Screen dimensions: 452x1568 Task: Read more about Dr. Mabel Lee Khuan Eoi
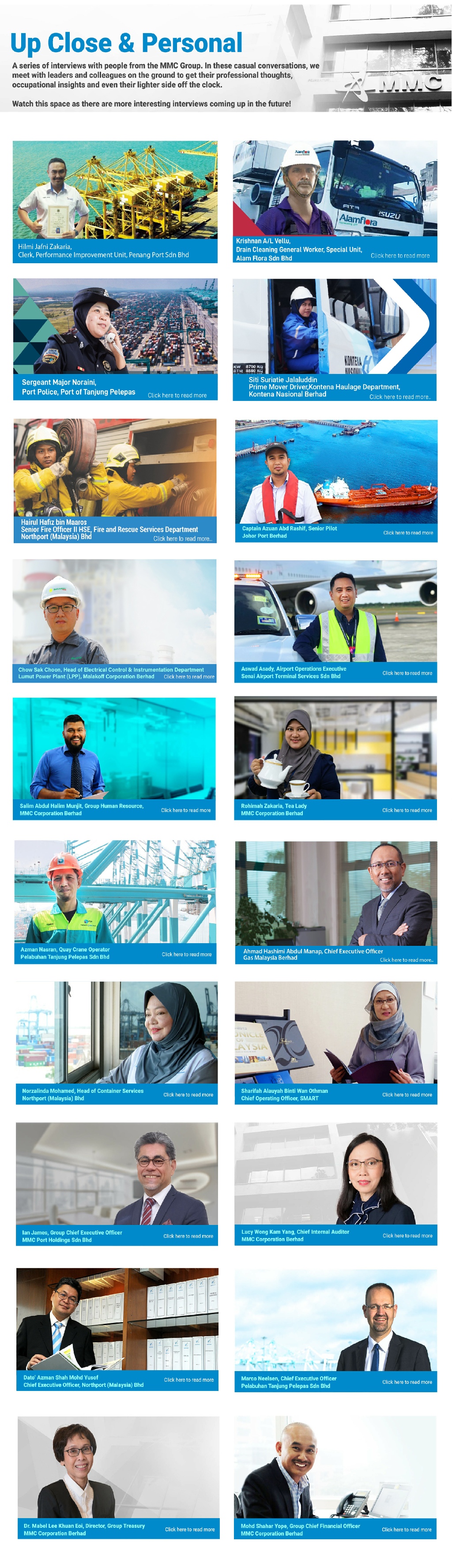pyautogui.click(x=189, y=1529)
